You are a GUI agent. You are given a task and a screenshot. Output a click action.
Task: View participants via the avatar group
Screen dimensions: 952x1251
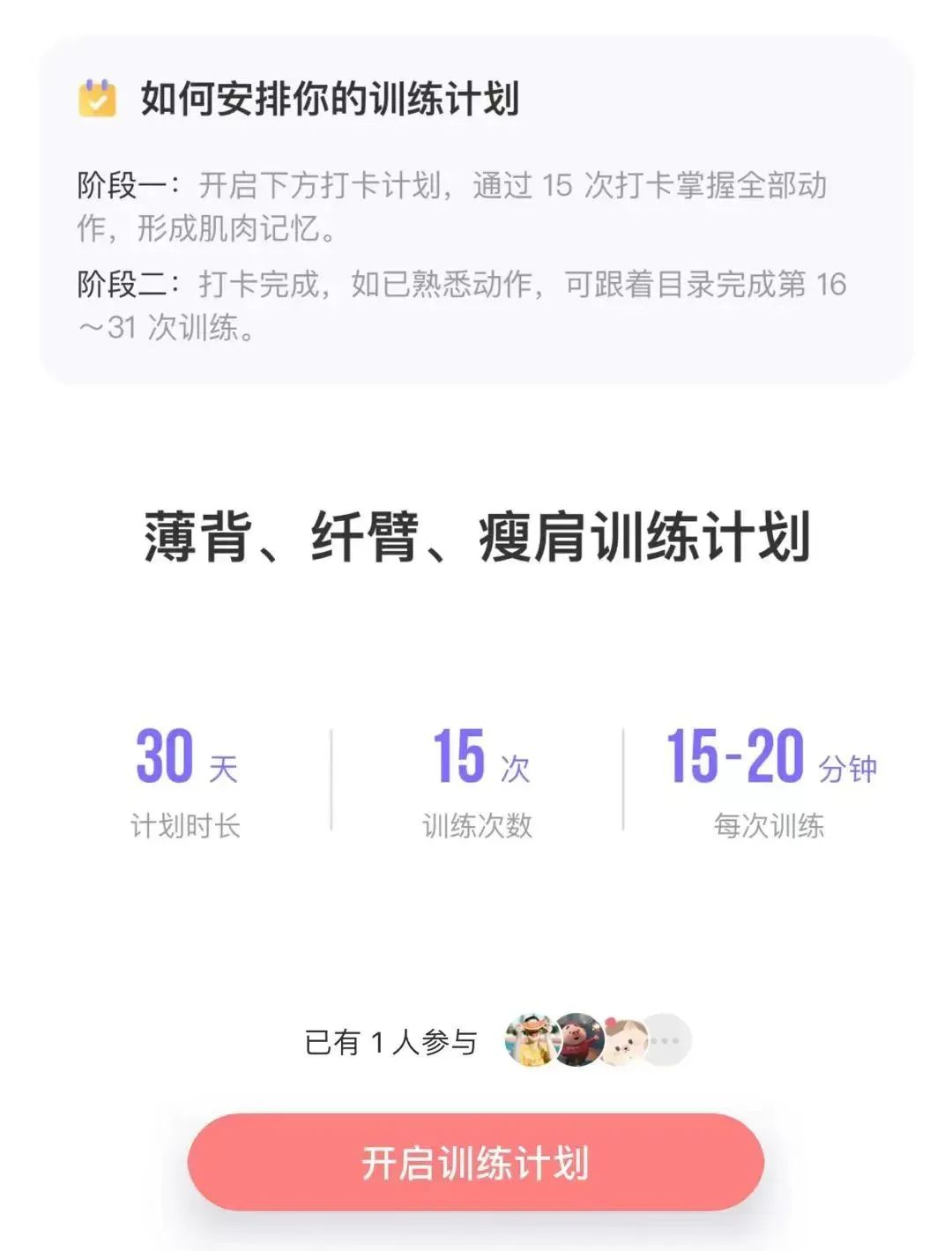pos(597,1040)
